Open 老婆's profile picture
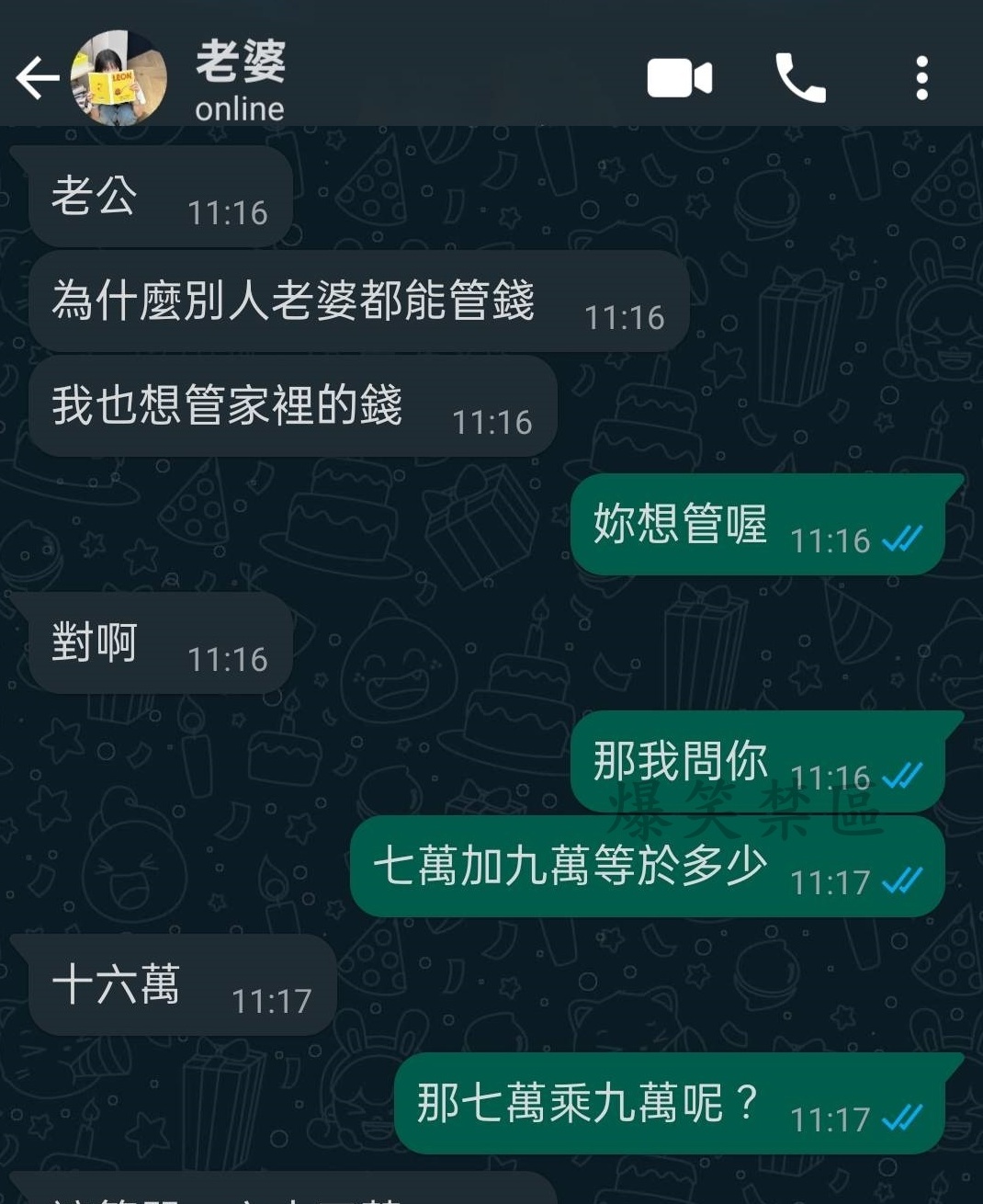 [119, 78]
